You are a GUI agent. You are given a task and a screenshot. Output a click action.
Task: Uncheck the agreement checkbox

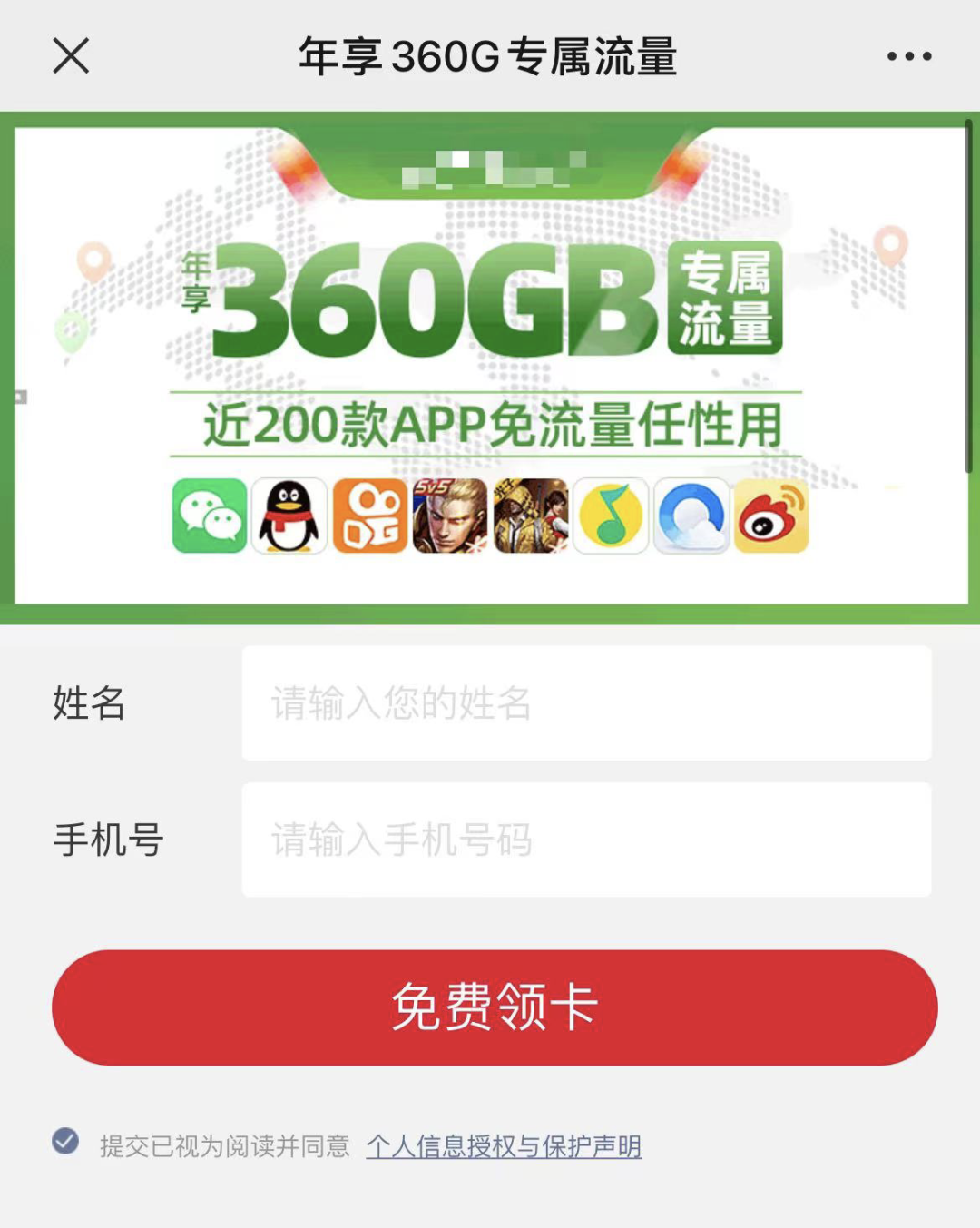coord(65,1142)
